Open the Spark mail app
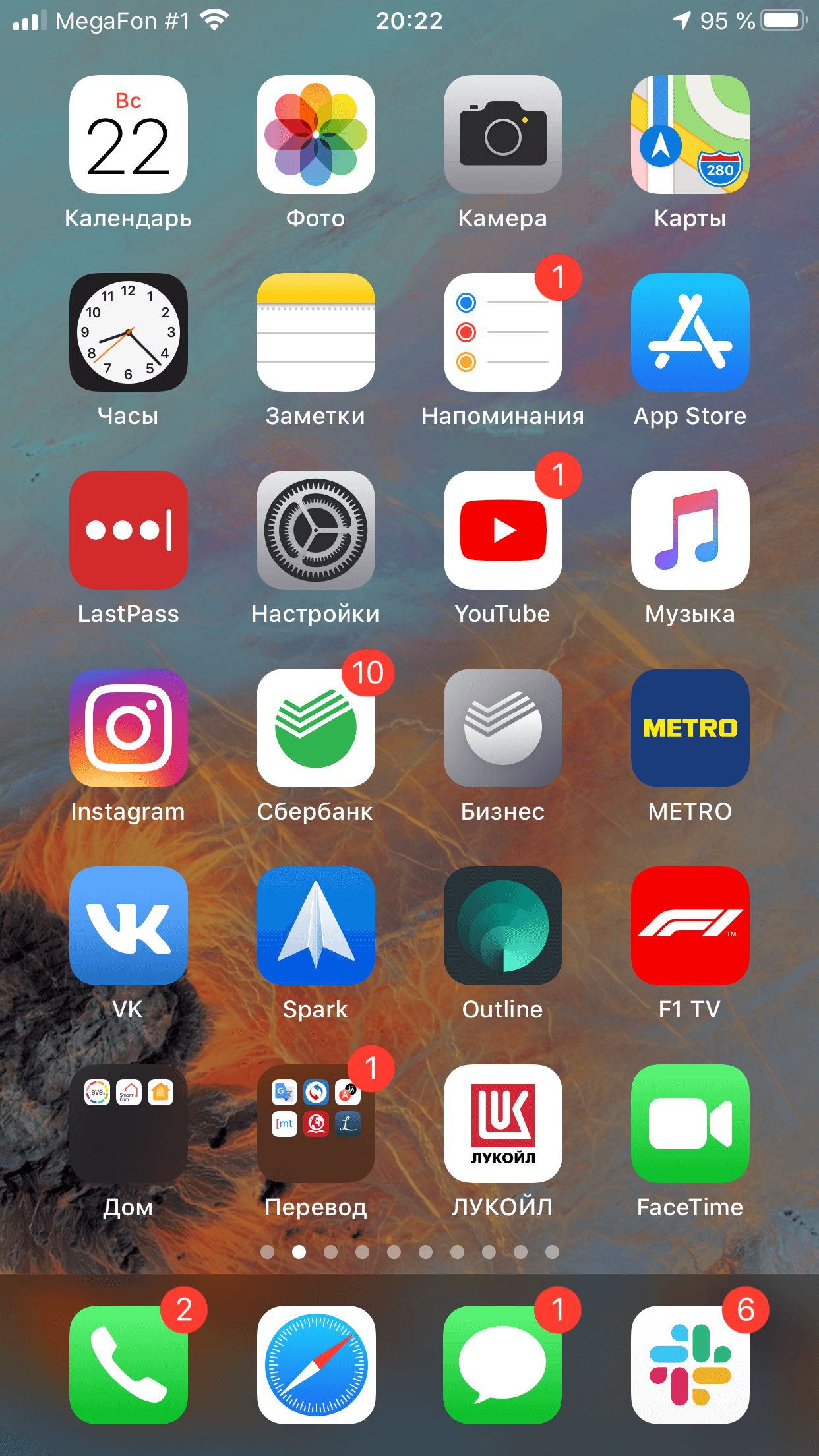Screen dimensions: 819x1456 click(x=316, y=926)
